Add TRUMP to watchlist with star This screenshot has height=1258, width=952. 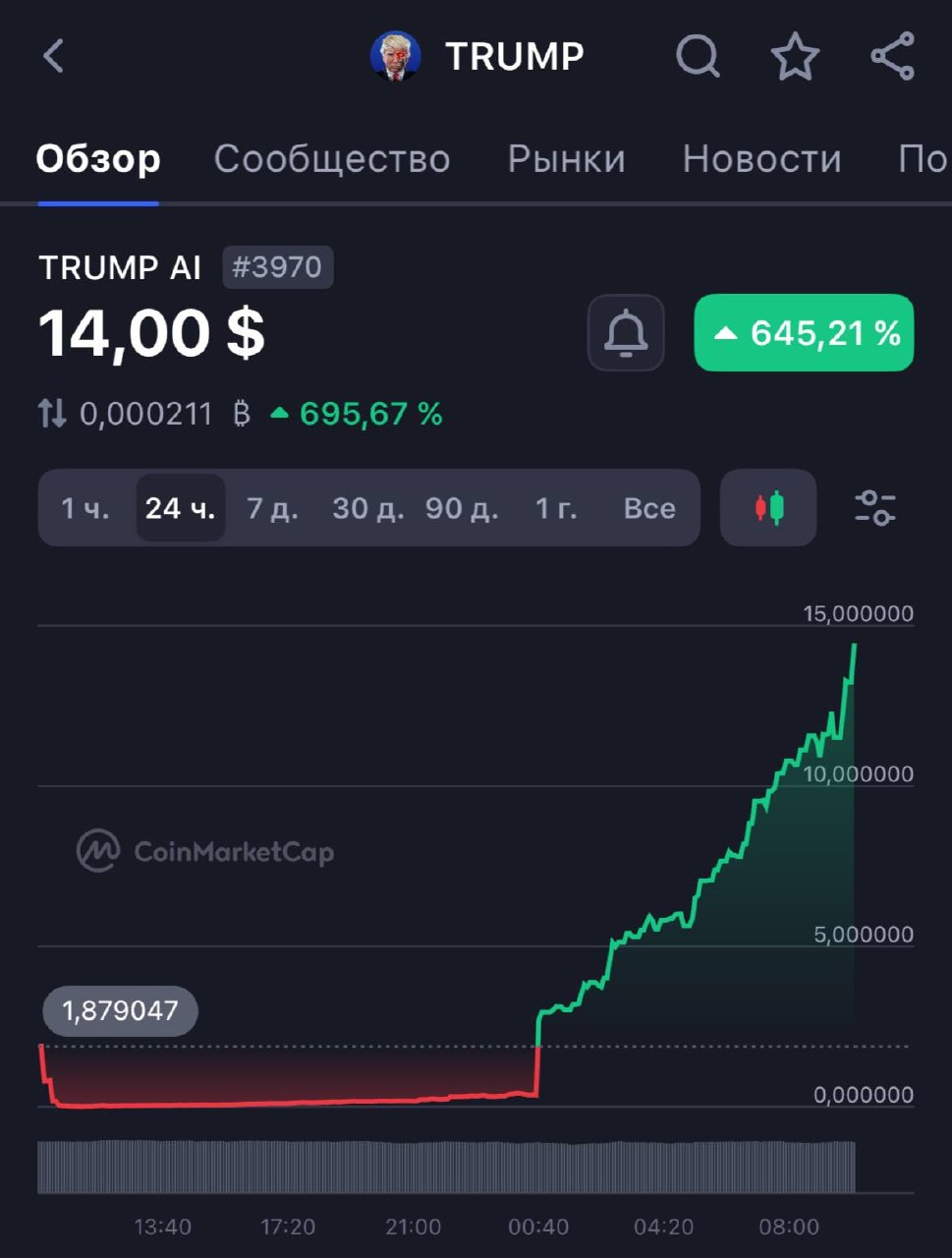tap(795, 56)
